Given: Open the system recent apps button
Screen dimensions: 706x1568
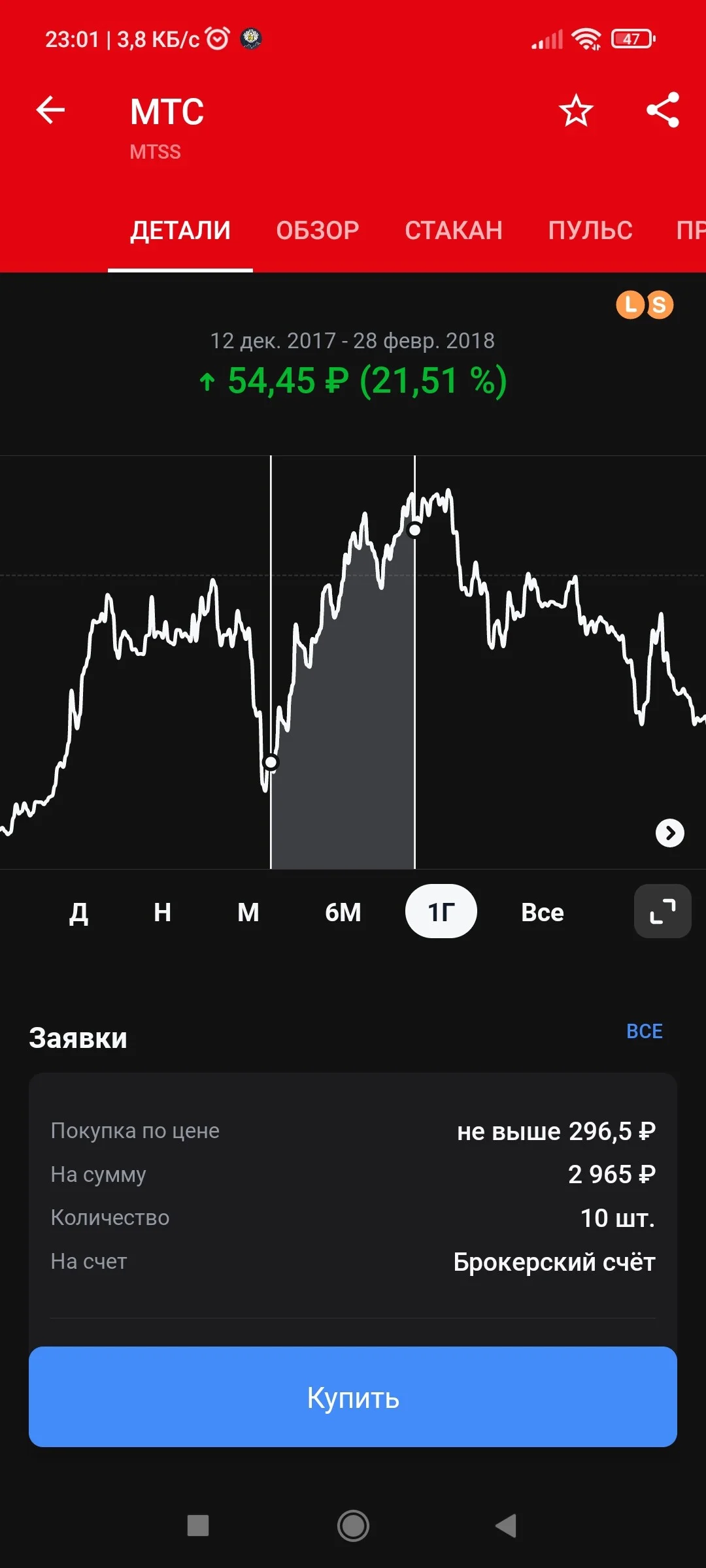Looking at the screenshot, I should coord(198,1526).
